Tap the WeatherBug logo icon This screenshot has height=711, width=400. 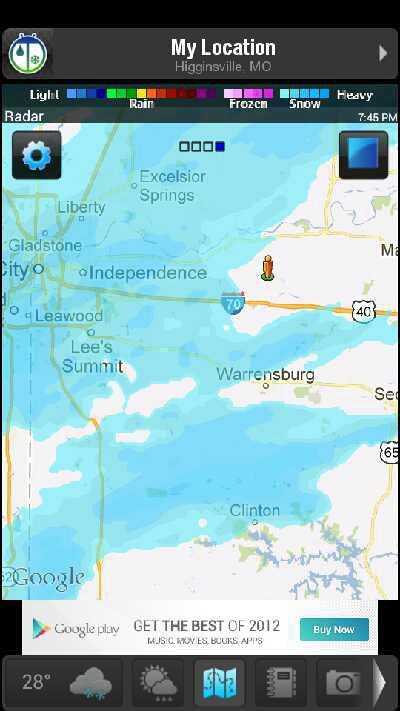(28, 54)
